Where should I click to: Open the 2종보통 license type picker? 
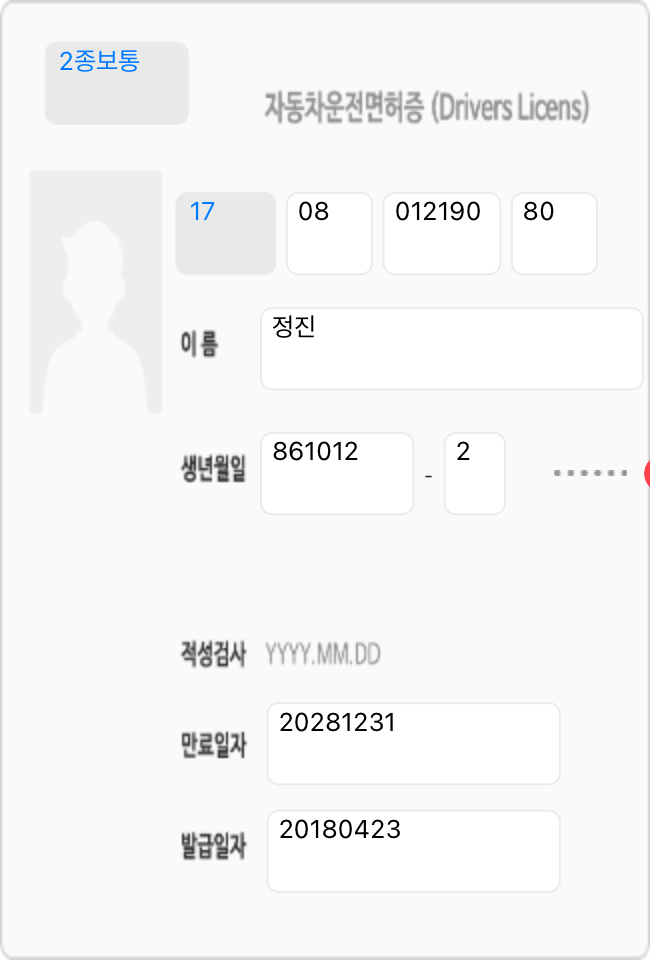coord(116,83)
